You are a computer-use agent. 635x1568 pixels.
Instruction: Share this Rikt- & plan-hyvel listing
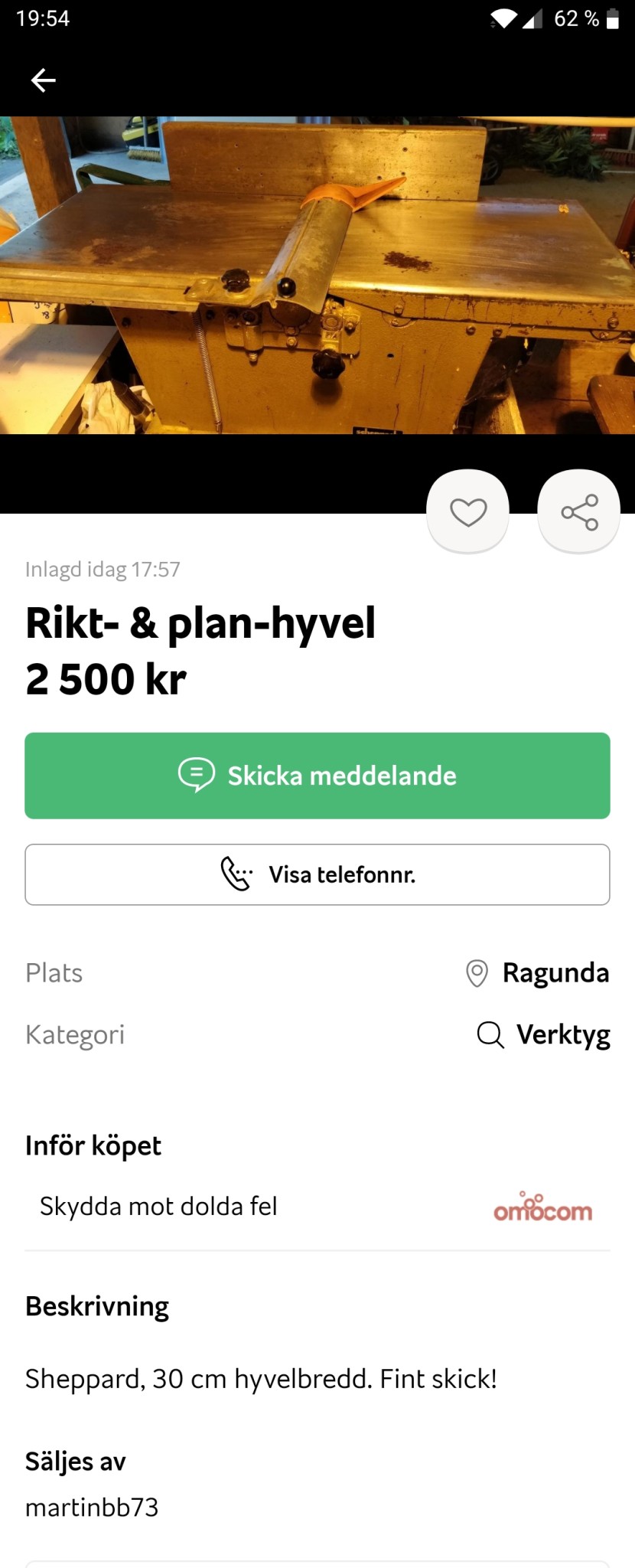click(579, 511)
